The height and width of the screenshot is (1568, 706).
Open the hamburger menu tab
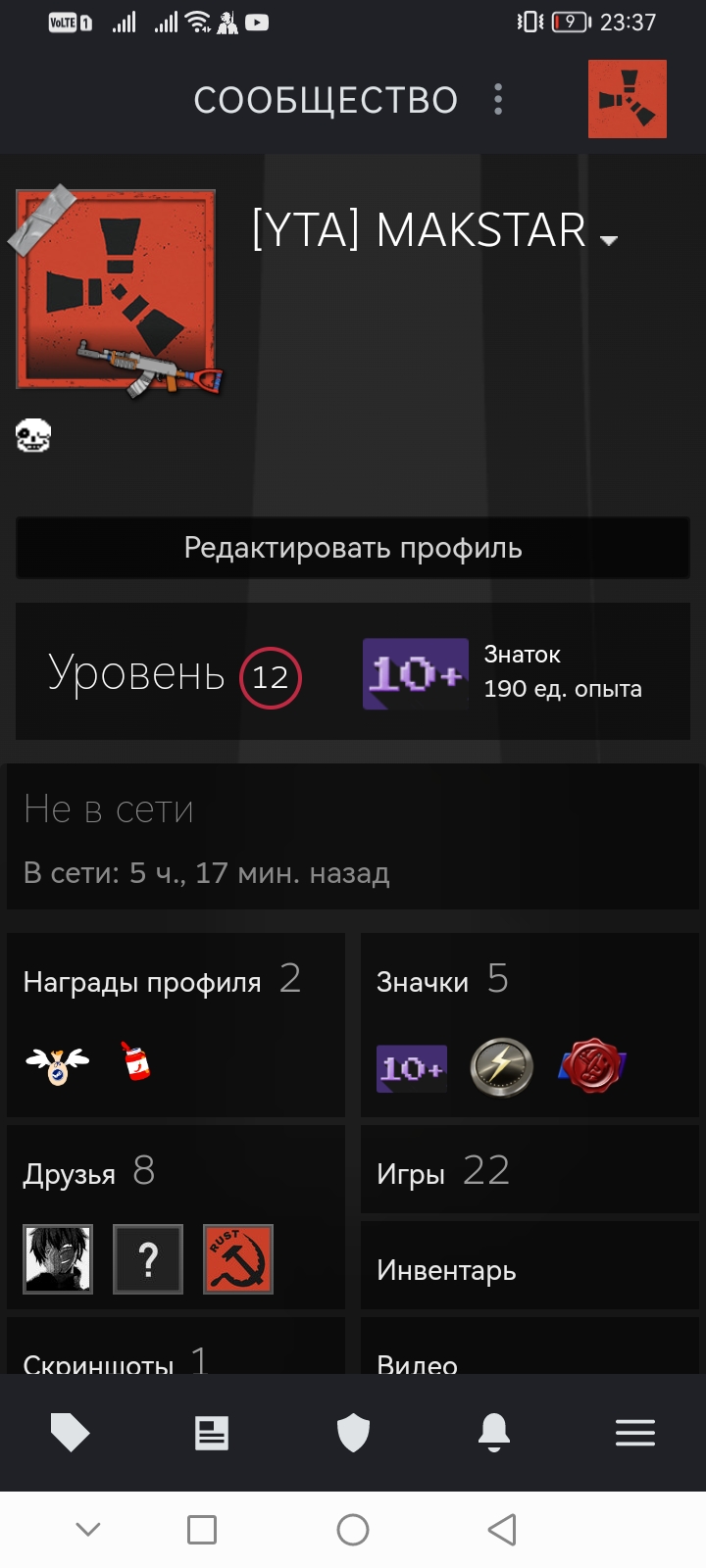635,1434
